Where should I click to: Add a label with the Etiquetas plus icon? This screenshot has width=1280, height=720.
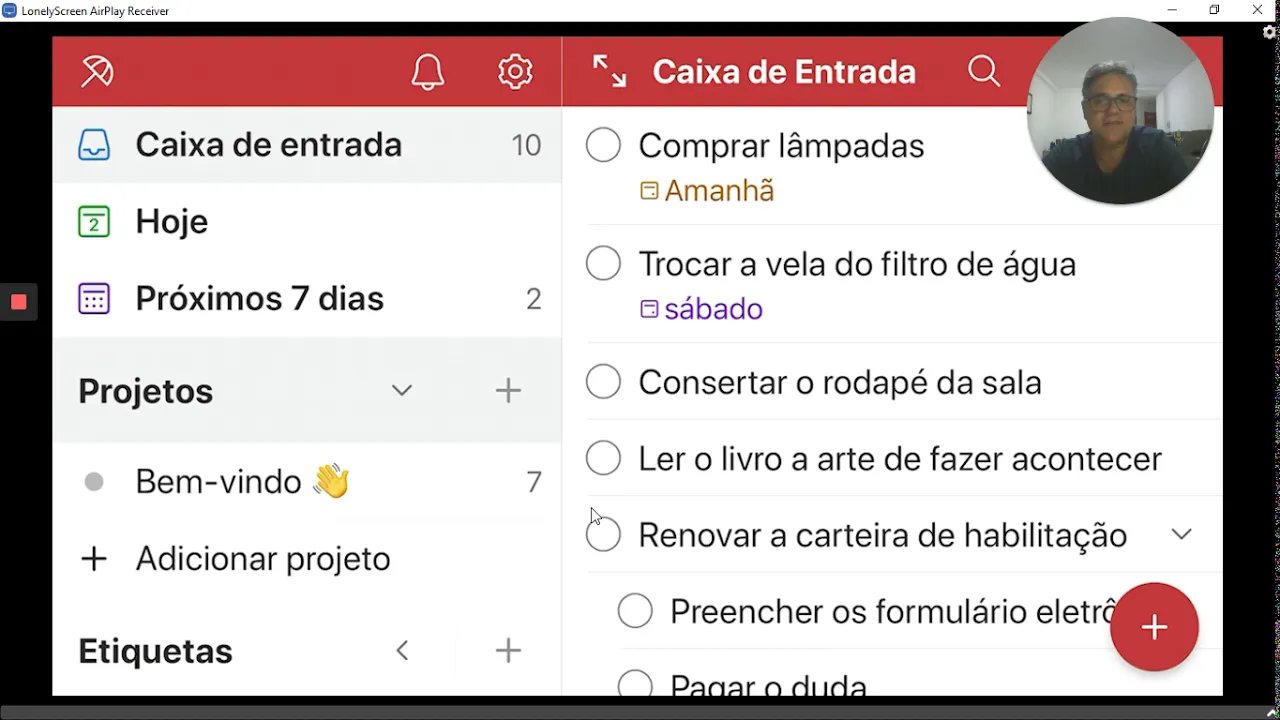[x=508, y=651]
